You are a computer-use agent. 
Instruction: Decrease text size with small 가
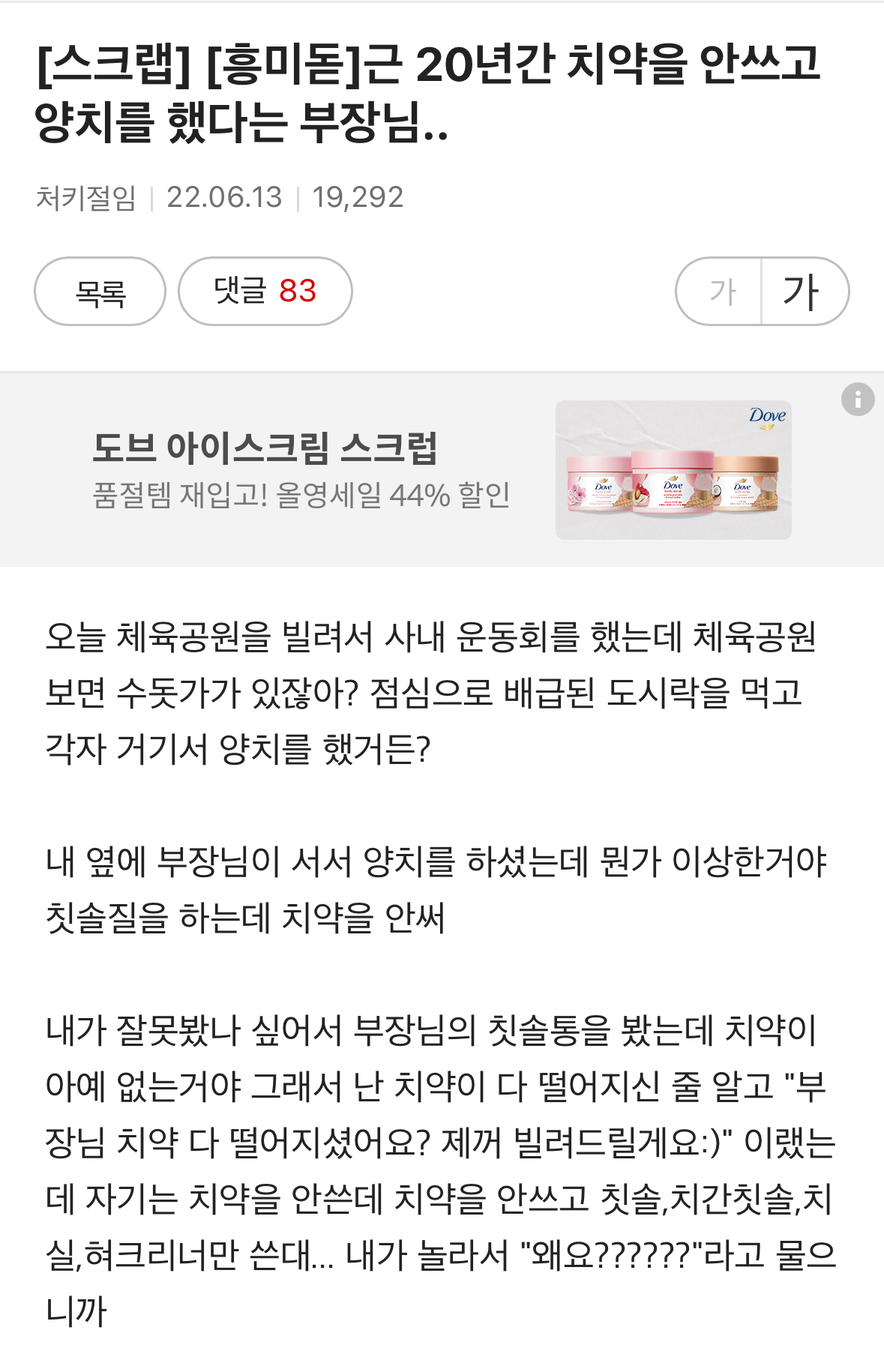click(721, 292)
